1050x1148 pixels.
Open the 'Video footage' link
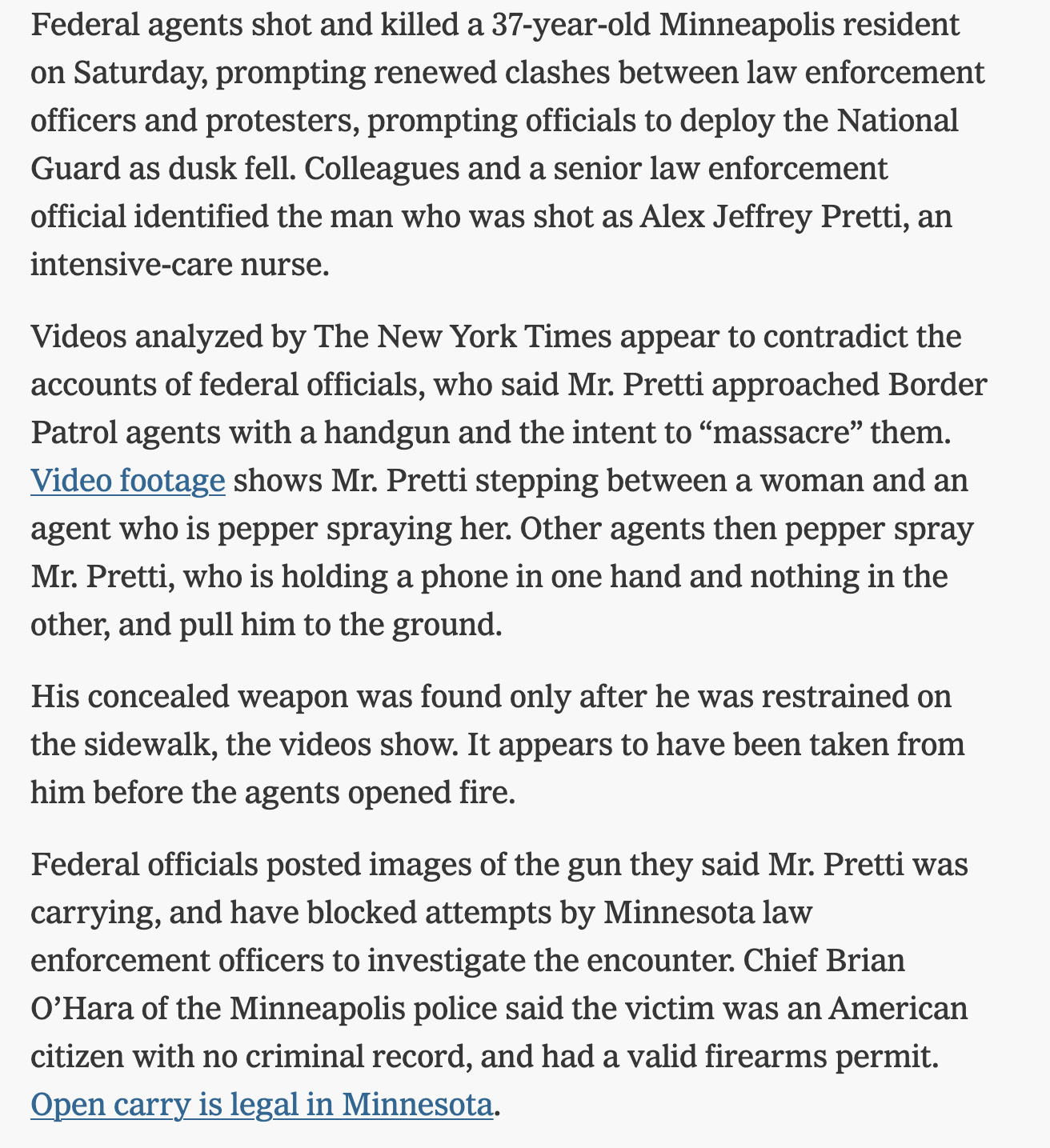click(x=128, y=481)
